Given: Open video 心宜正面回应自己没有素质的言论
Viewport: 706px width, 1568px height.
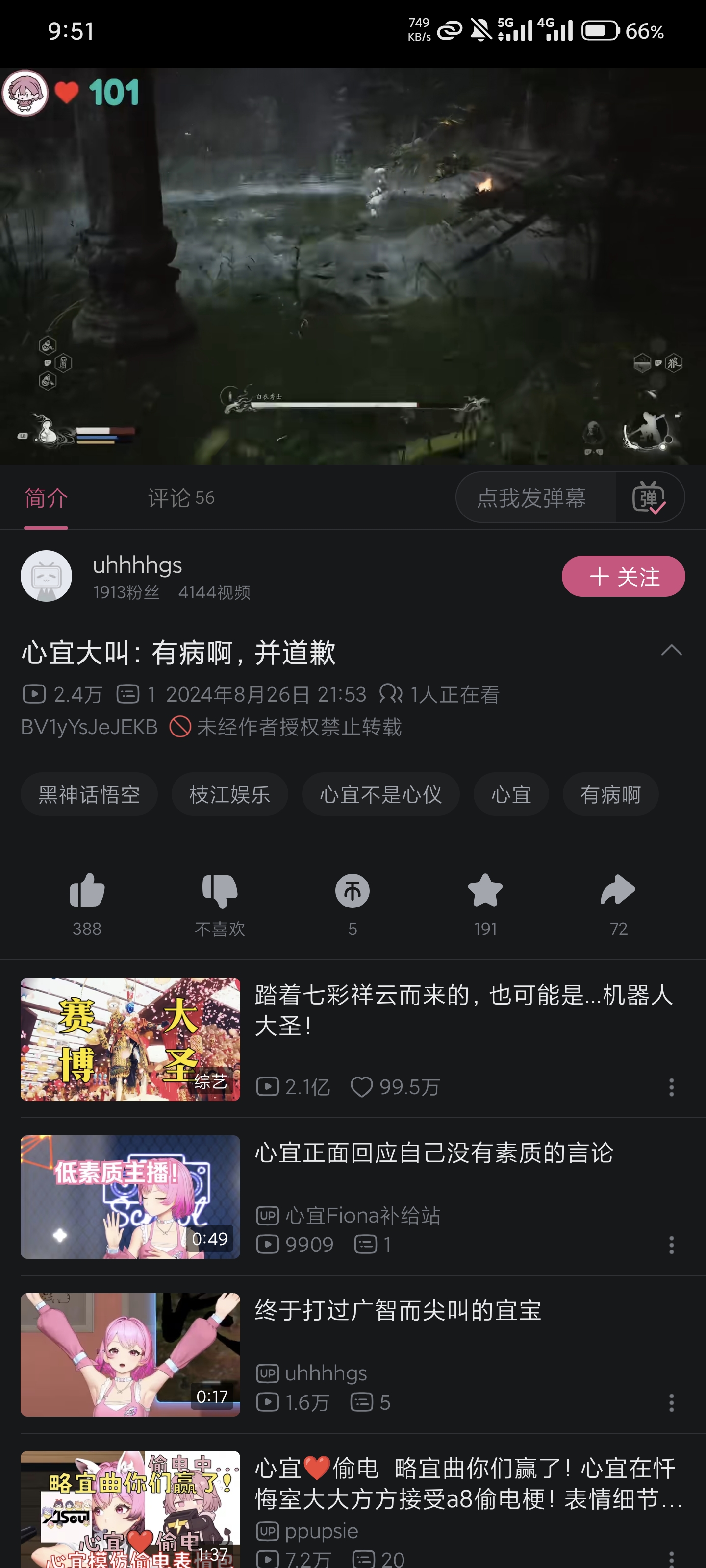Looking at the screenshot, I should [434, 1153].
